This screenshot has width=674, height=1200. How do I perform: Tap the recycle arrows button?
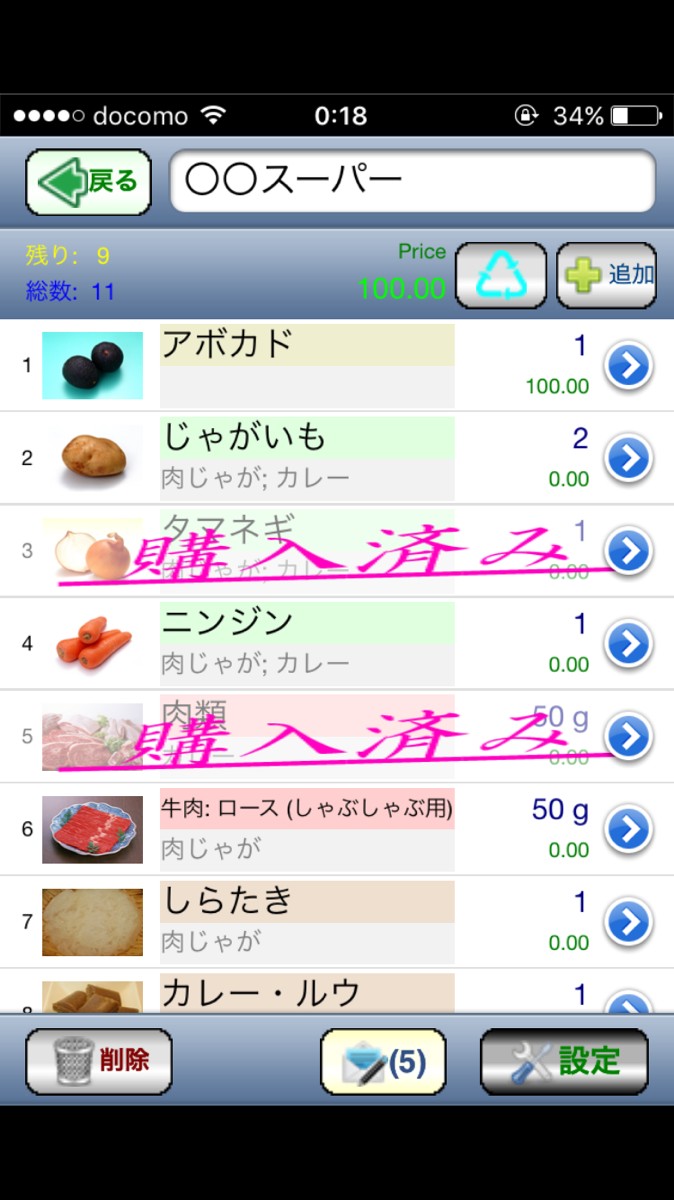500,275
